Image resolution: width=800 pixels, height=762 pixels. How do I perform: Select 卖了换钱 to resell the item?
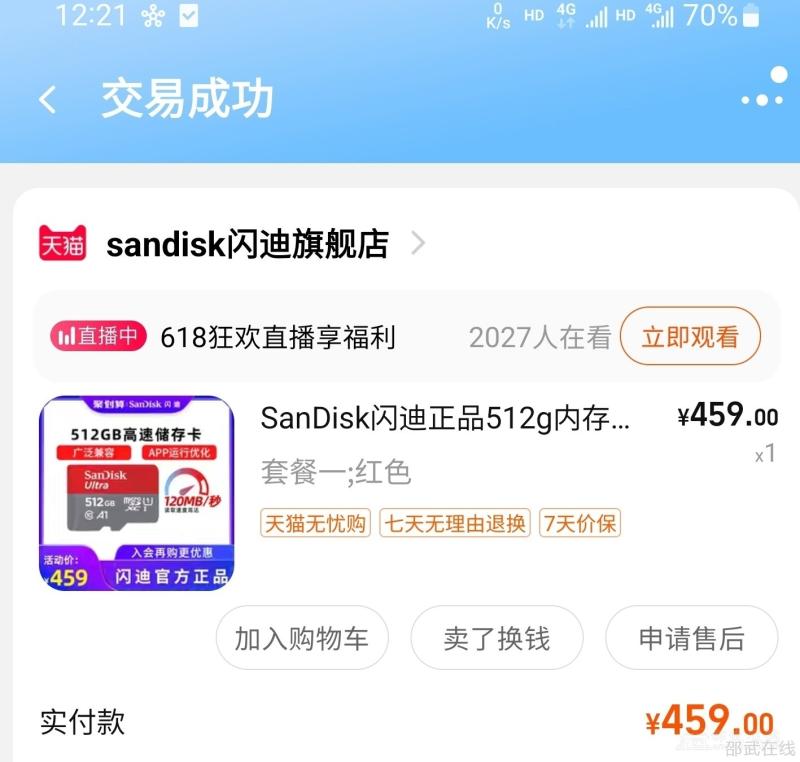[x=497, y=639]
